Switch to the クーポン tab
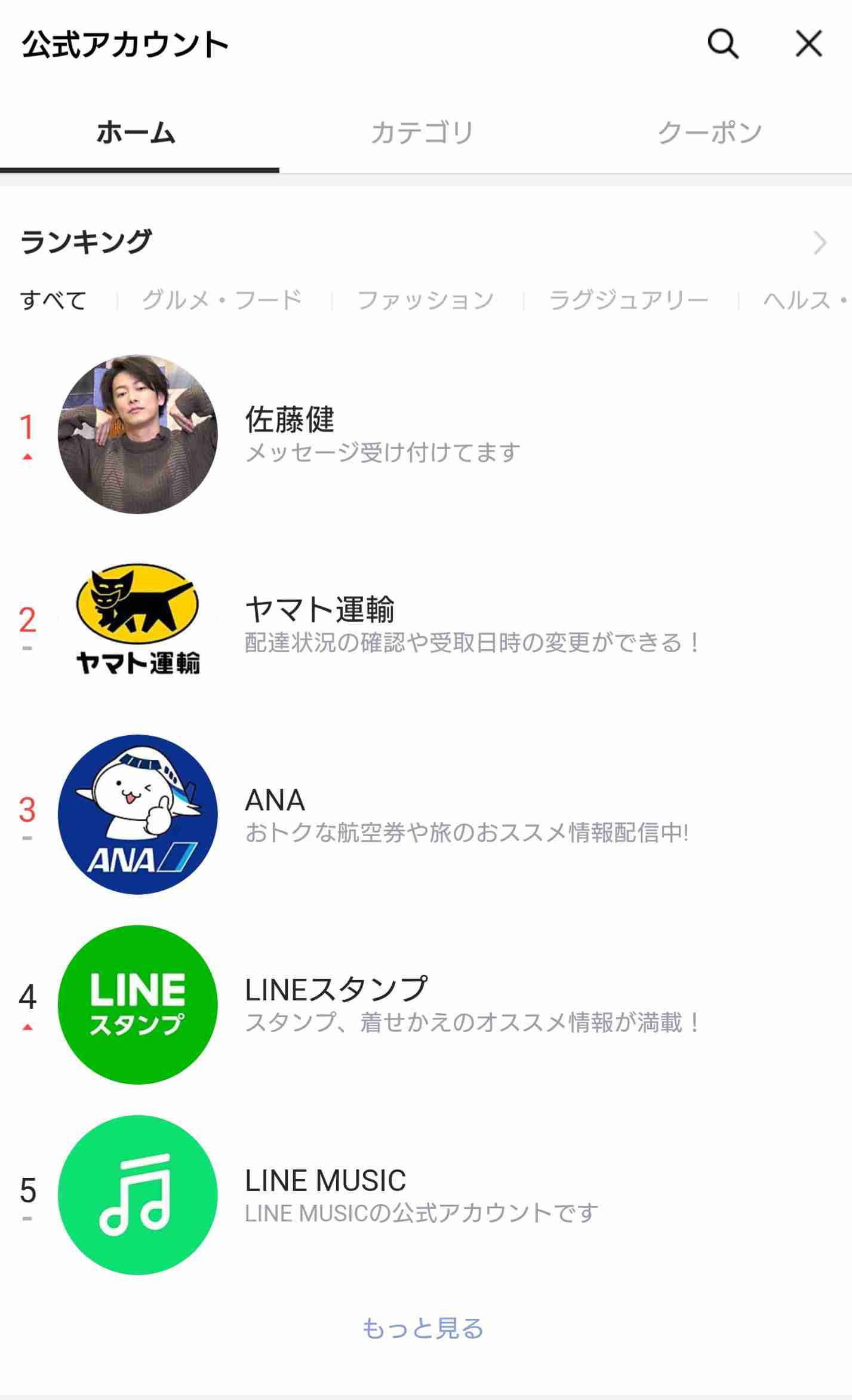The height and width of the screenshot is (1400, 852). coord(709,133)
